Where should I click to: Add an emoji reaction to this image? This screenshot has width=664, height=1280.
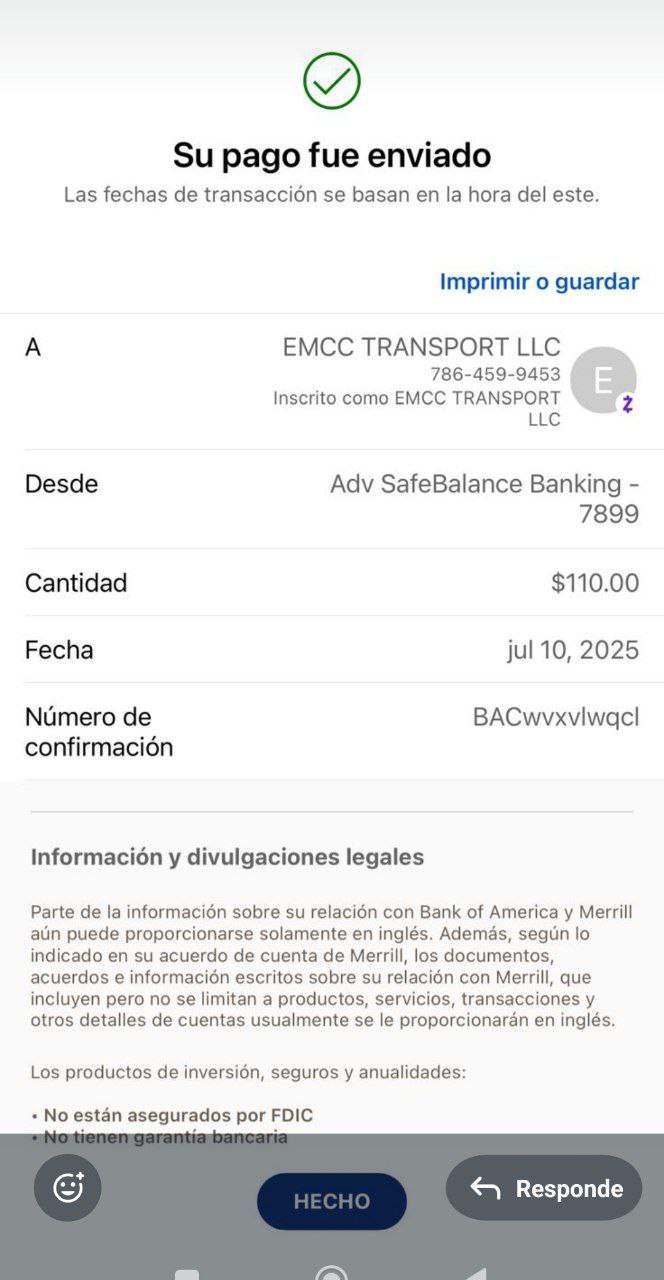(x=68, y=1188)
